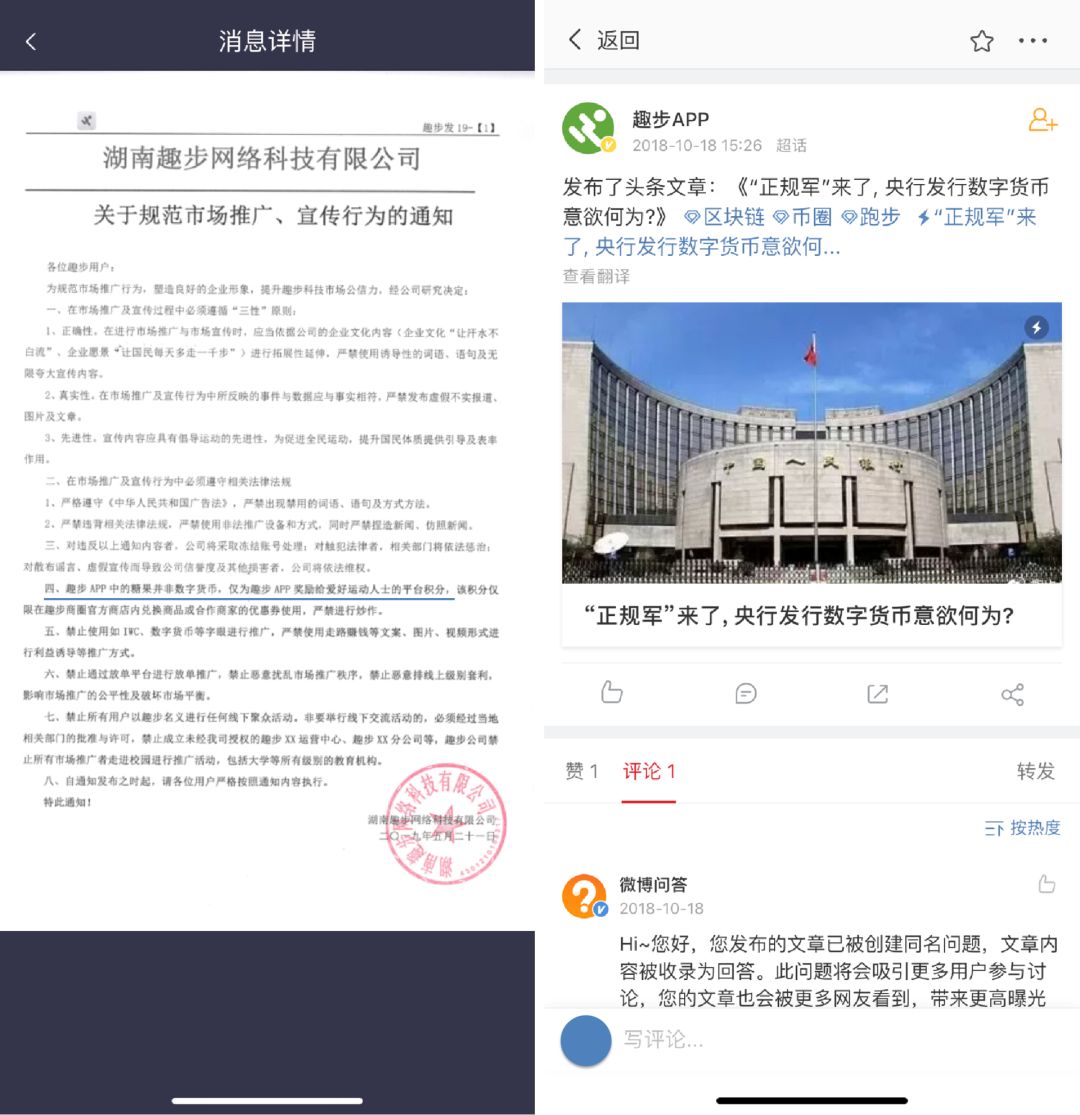
Task: Like the comment from 微博问答
Action: coord(1046,884)
